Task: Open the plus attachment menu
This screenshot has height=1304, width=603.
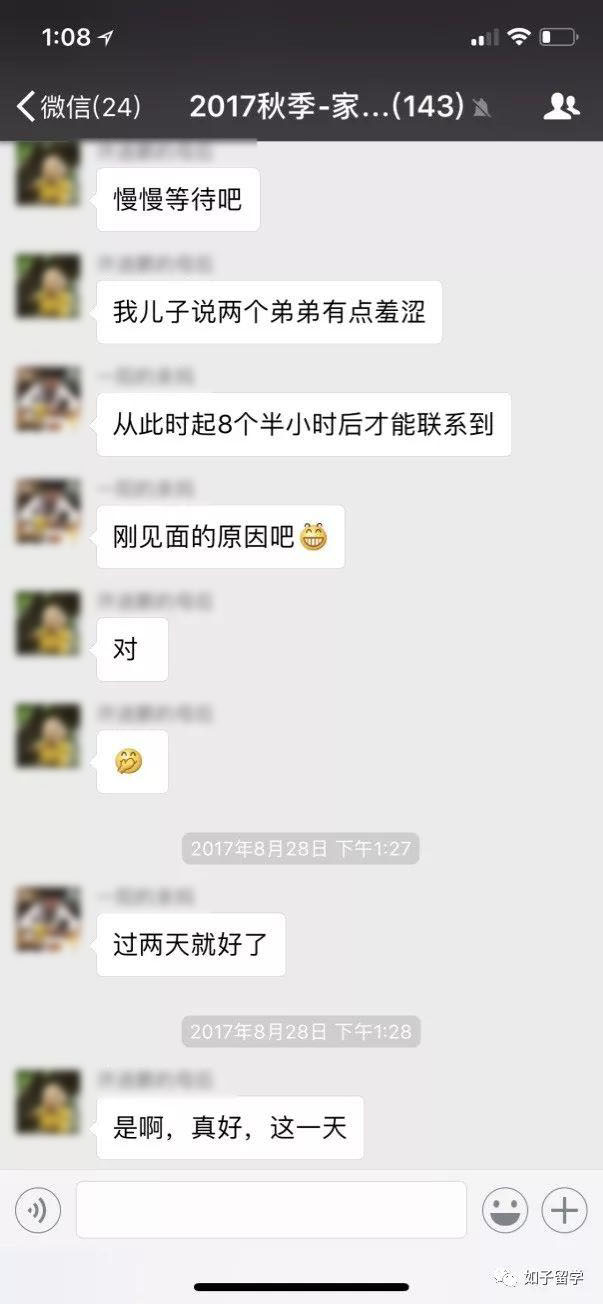Action: tap(564, 1211)
